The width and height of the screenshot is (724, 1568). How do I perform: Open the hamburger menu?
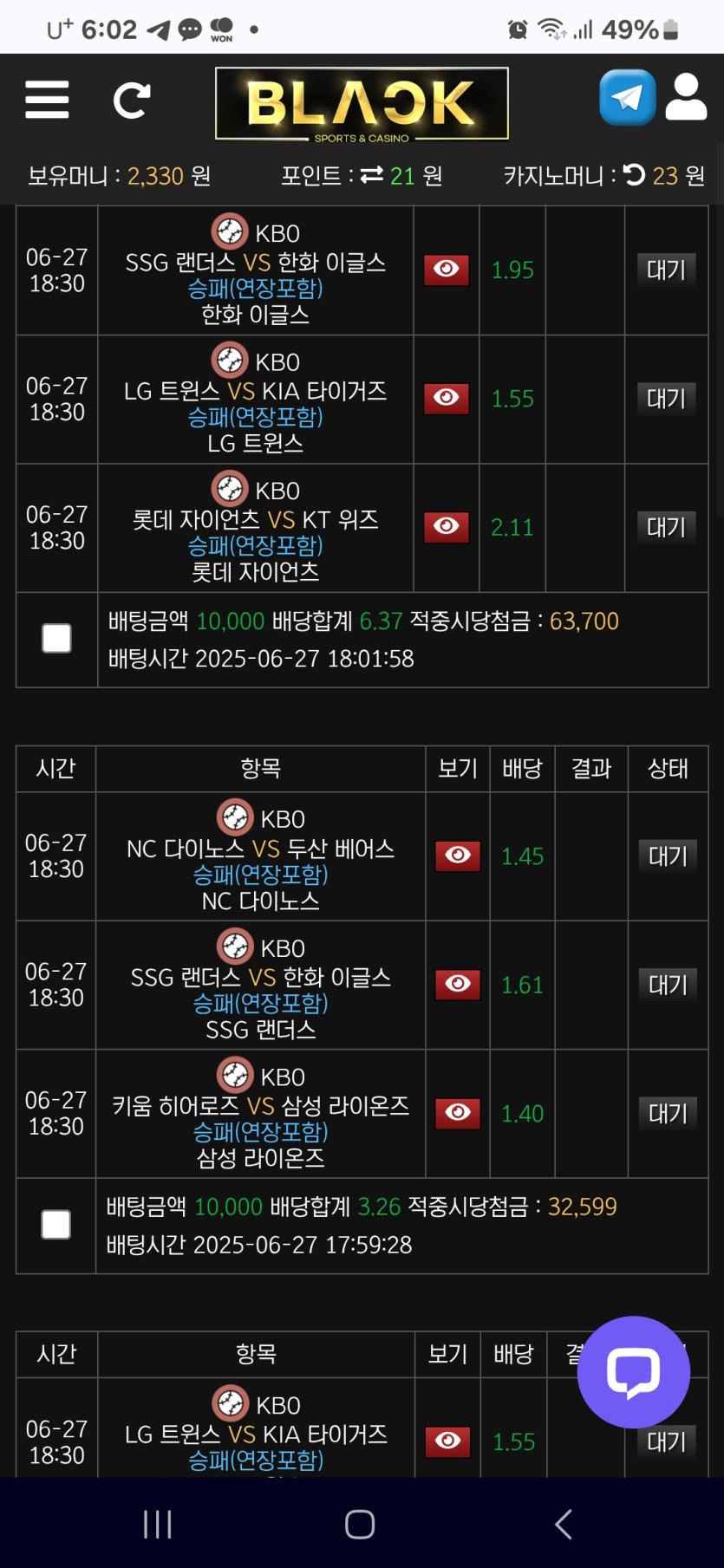click(x=47, y=100)
